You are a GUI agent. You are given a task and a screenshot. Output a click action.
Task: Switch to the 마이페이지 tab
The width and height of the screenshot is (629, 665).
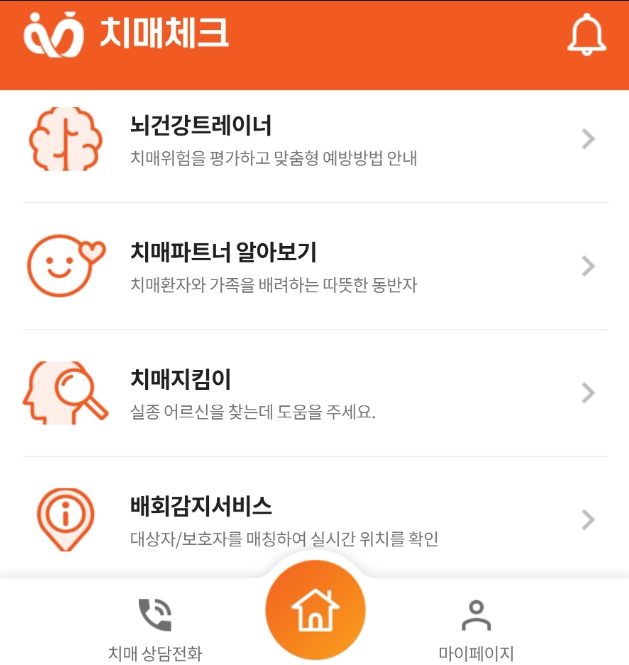(476, 628)
